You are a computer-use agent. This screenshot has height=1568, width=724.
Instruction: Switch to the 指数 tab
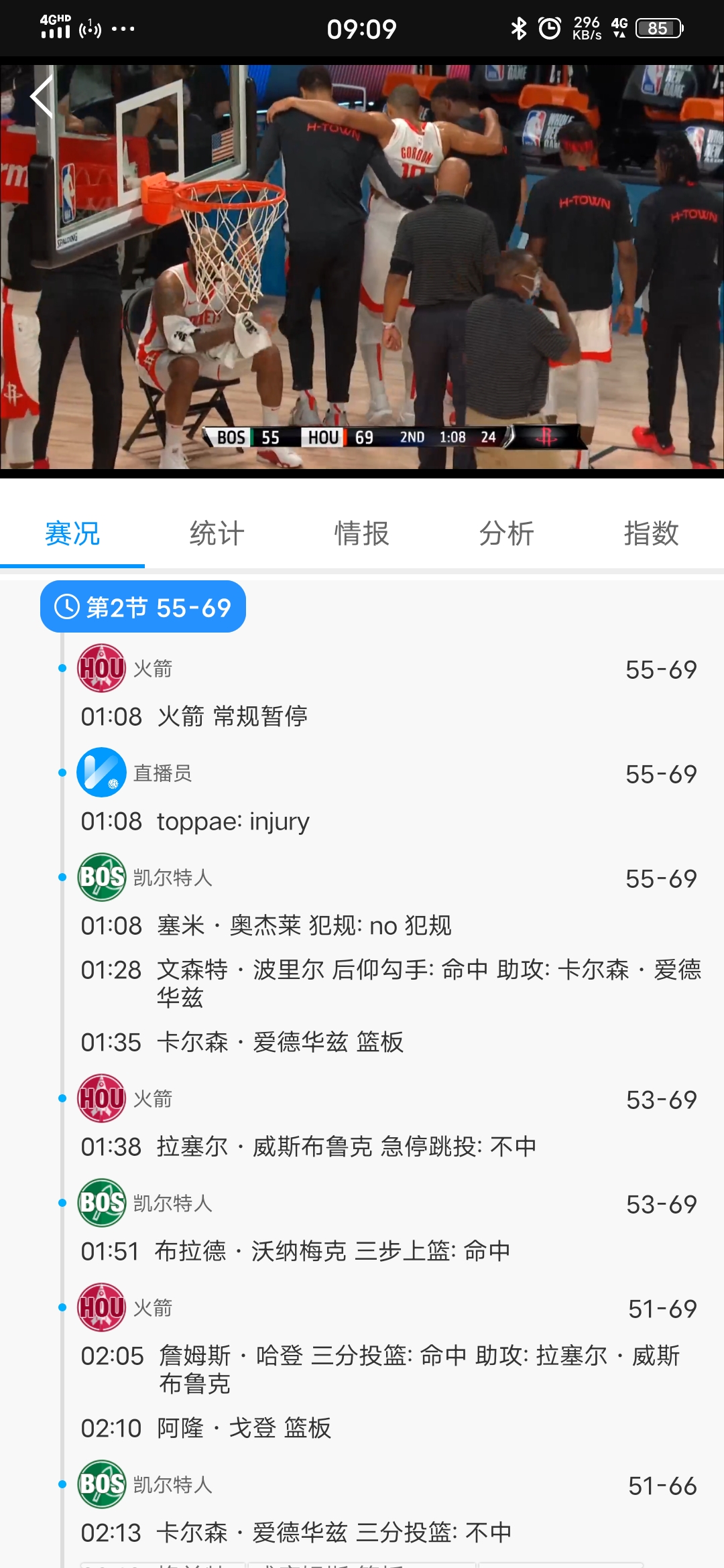click(651, 534)
